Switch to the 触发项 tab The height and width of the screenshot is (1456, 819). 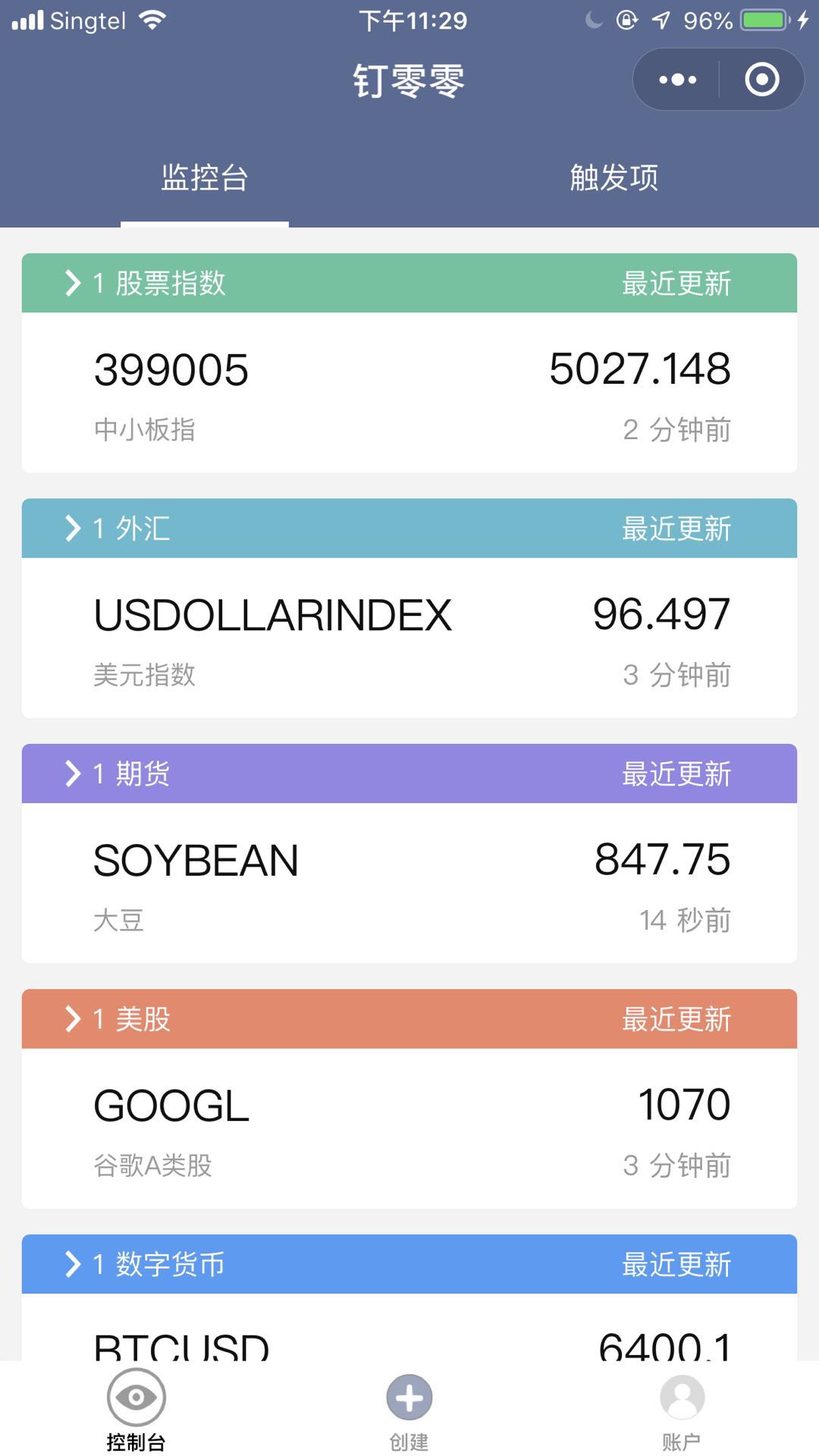pyautogui.click(x=613, y=178)
